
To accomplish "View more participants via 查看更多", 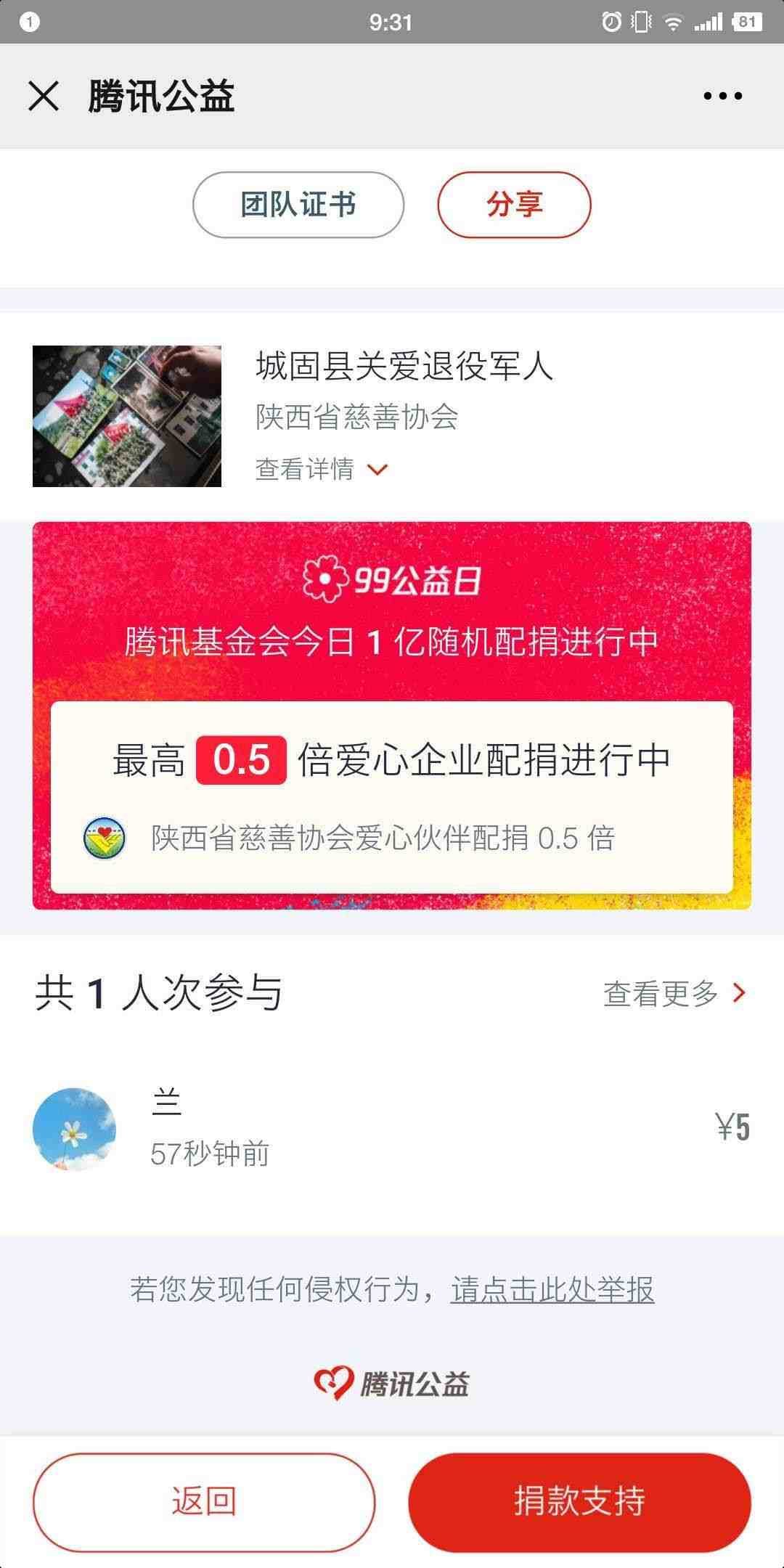I will click(674, 993).
